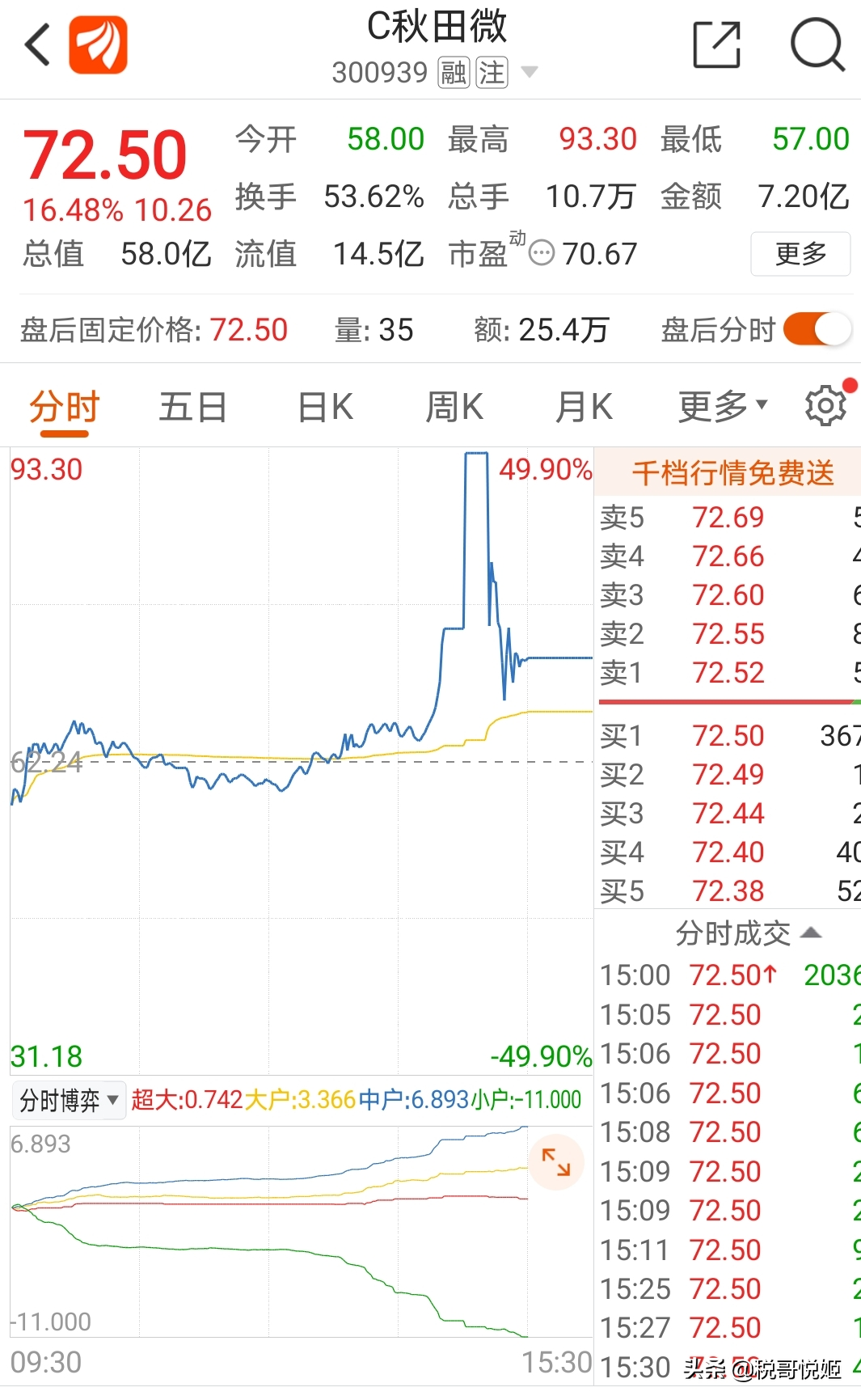Tap the share icon at top right
The image size is (861, 1400).
[x=715, y=44]
